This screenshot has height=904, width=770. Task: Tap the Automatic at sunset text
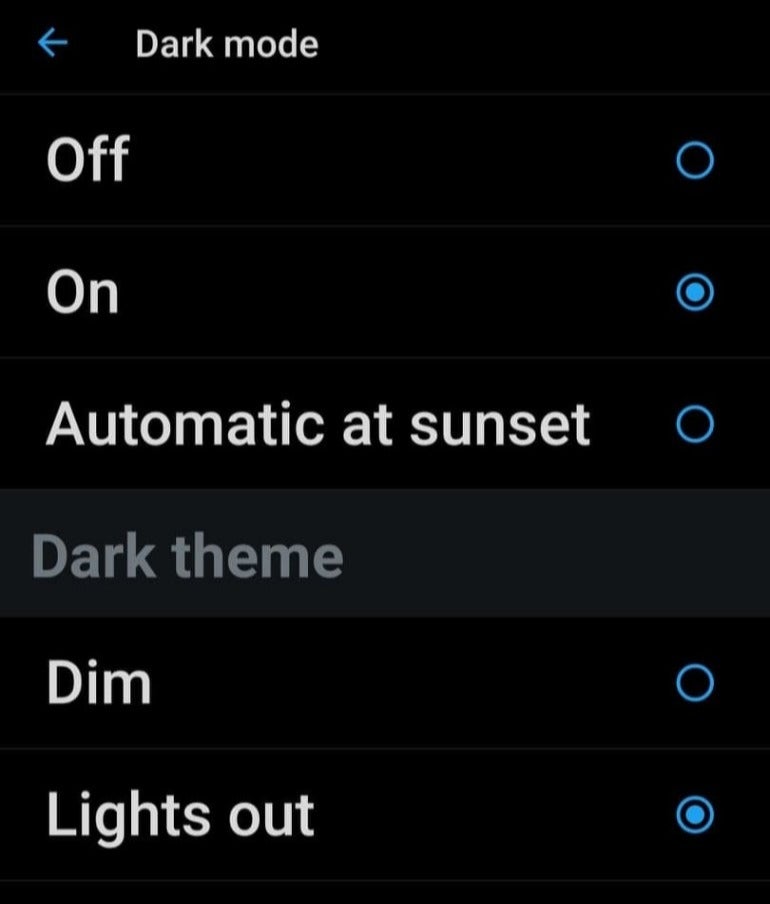pyautogui.click(x=320, y=423)
